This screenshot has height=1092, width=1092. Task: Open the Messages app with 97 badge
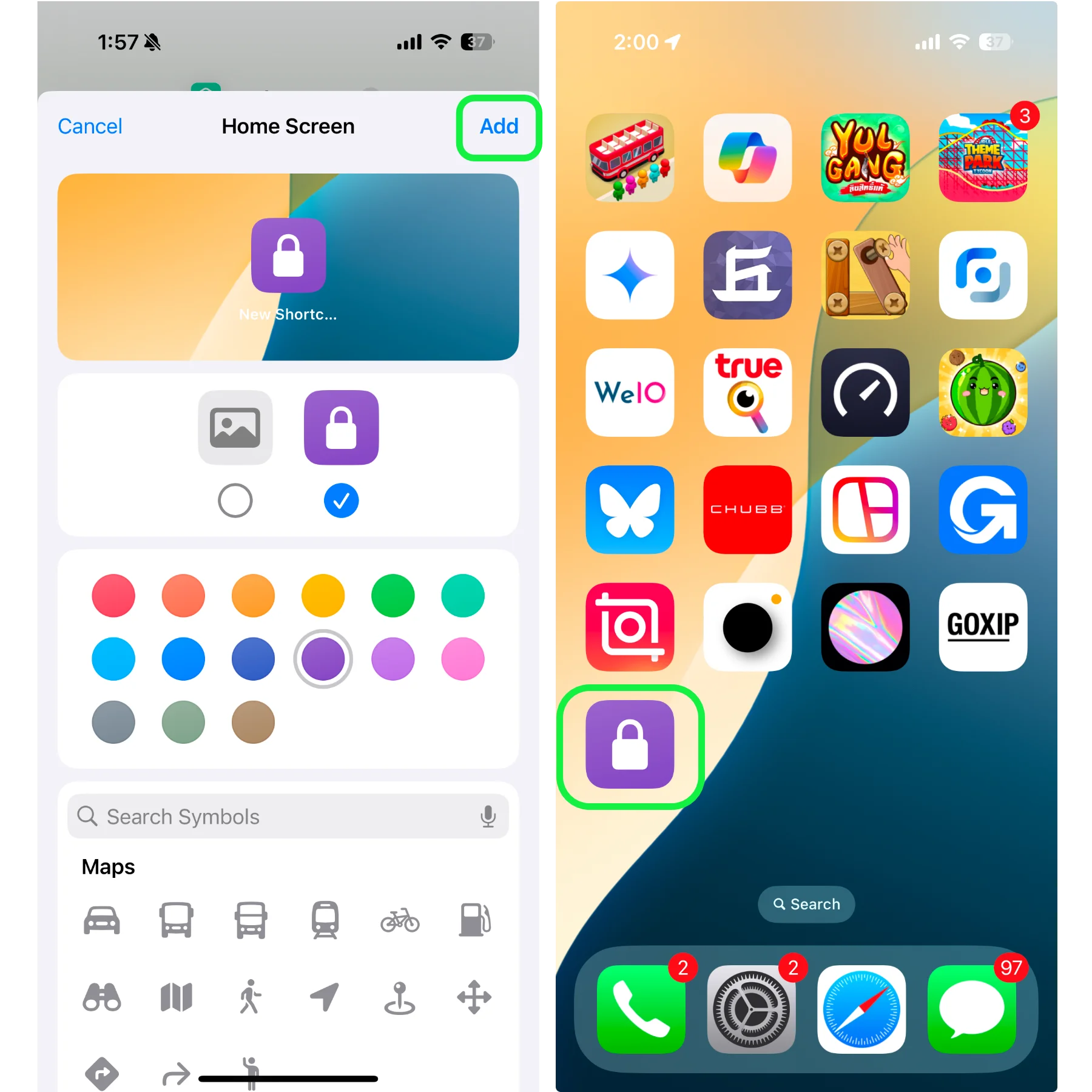[972, 1009]
